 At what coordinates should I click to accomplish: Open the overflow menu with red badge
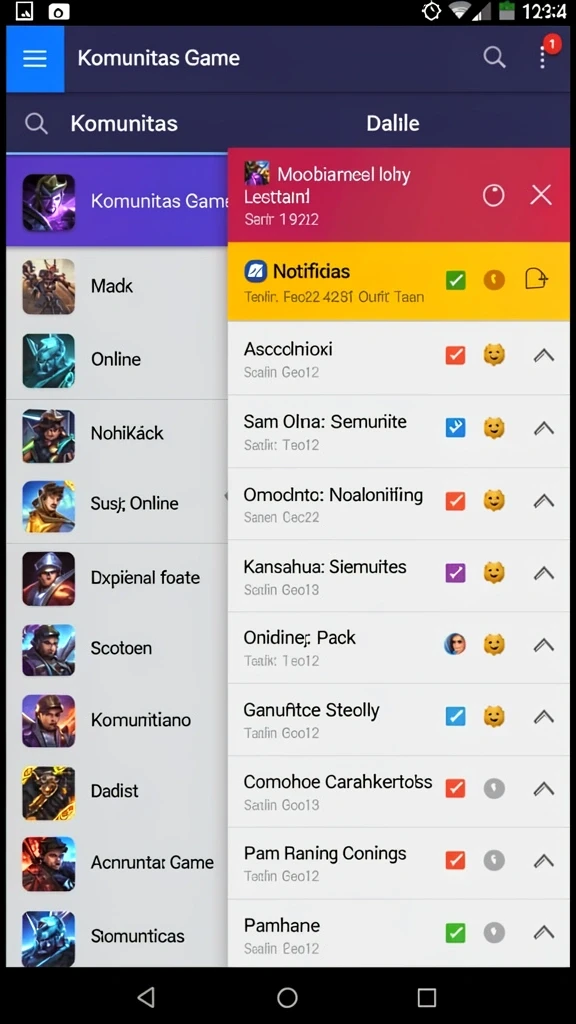(543, 57)
